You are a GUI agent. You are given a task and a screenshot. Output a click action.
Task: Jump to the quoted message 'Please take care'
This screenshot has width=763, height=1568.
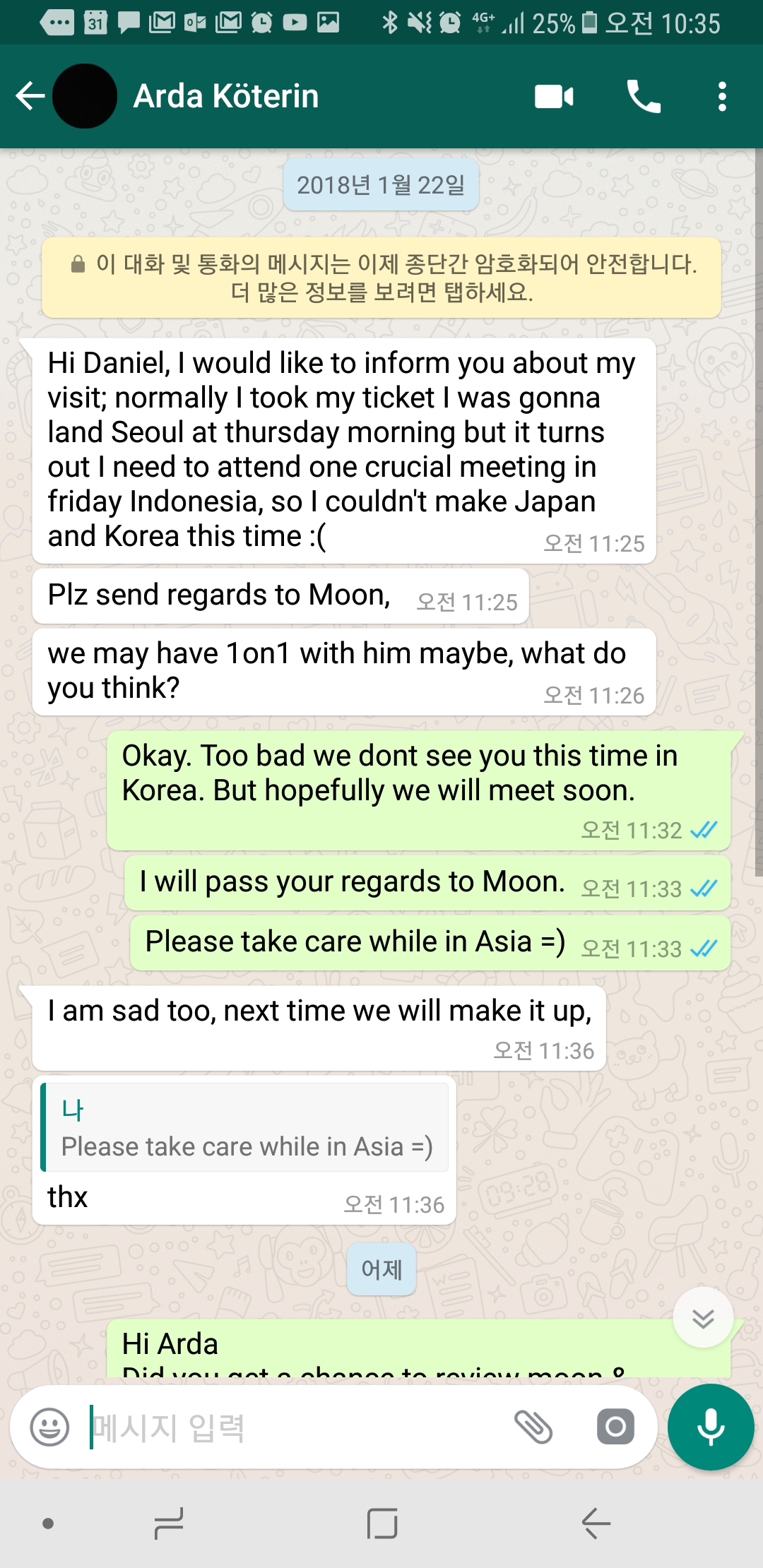pyautogui.click(x=245, y=1128)
